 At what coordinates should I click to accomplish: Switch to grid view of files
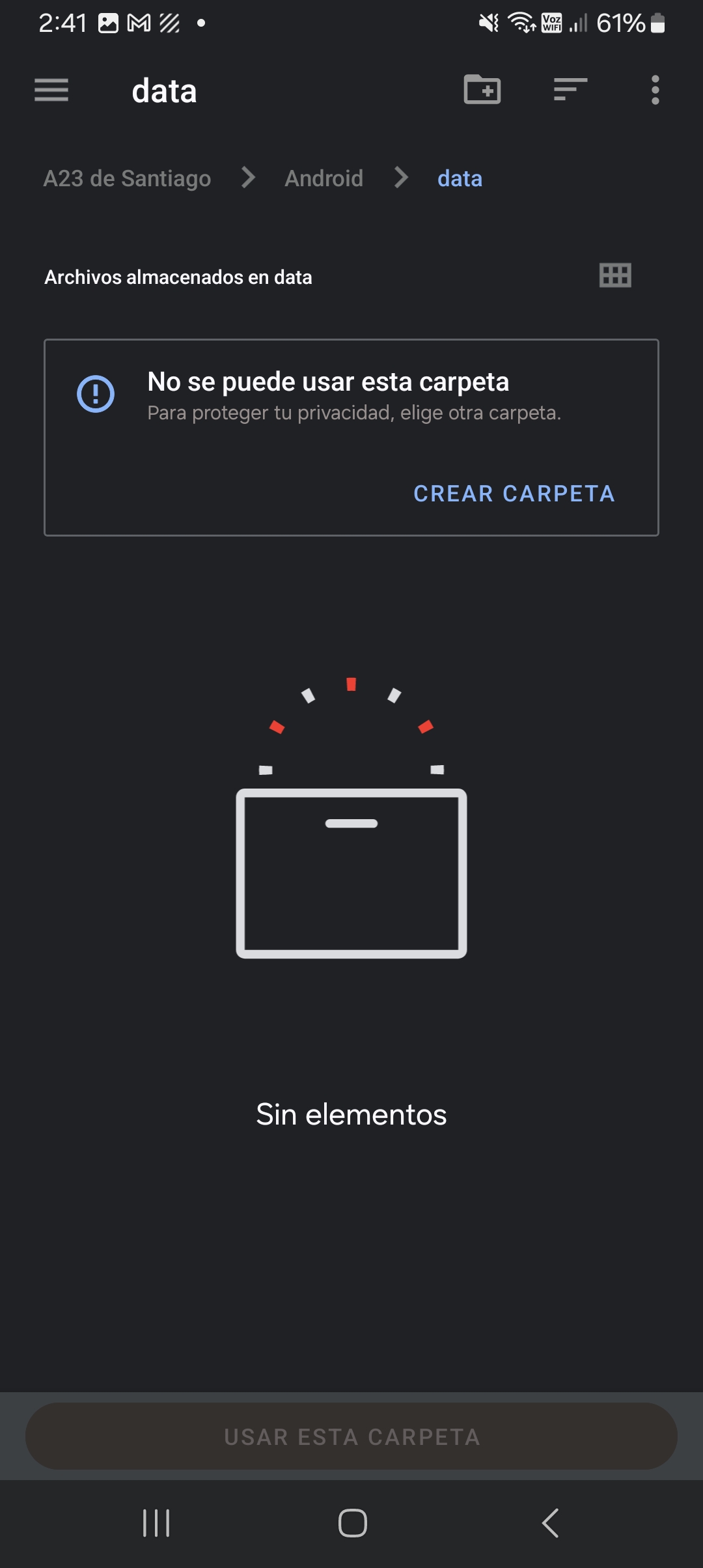point(615,276)
